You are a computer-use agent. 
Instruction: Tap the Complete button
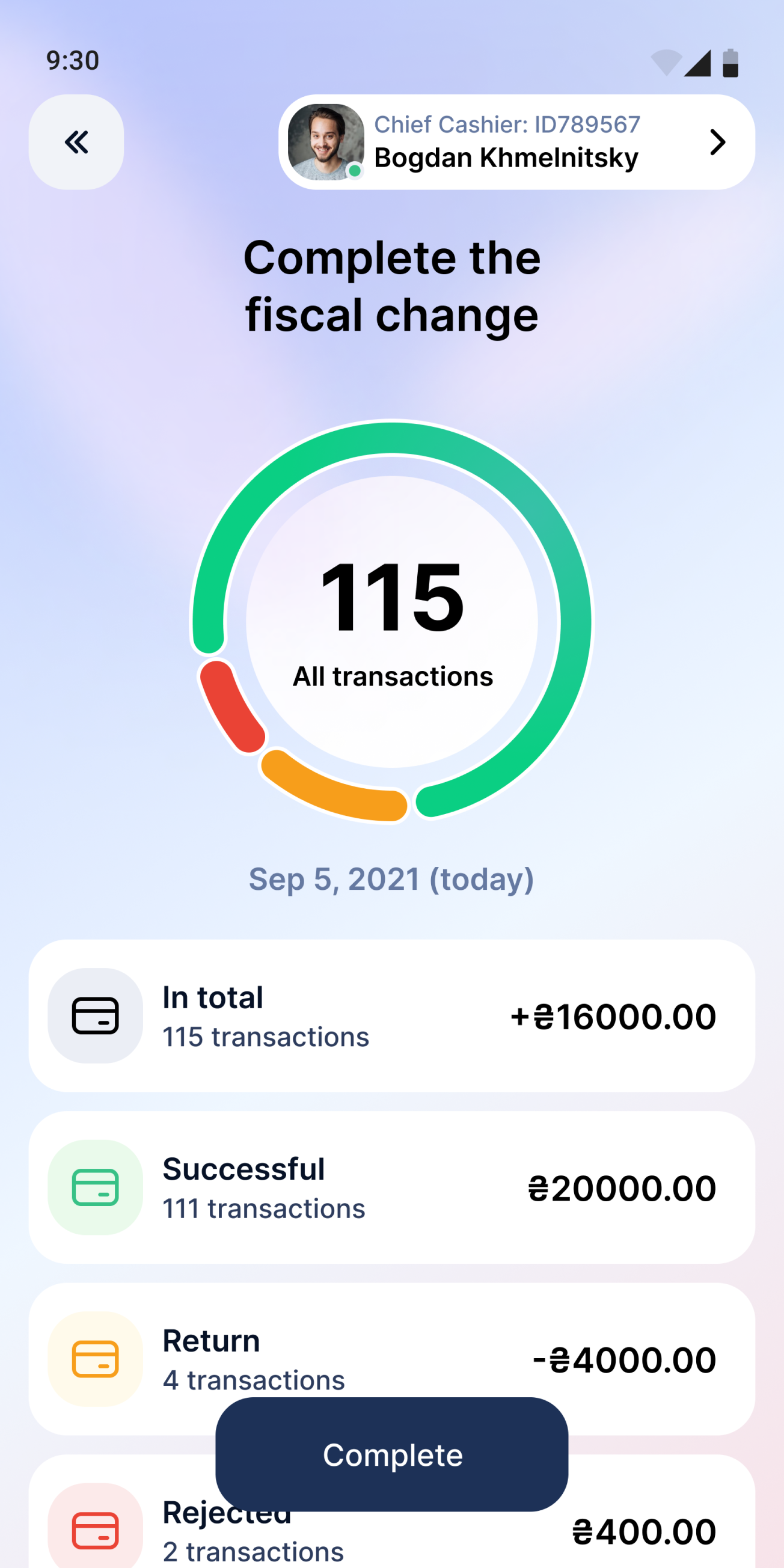pos(391,1454)
